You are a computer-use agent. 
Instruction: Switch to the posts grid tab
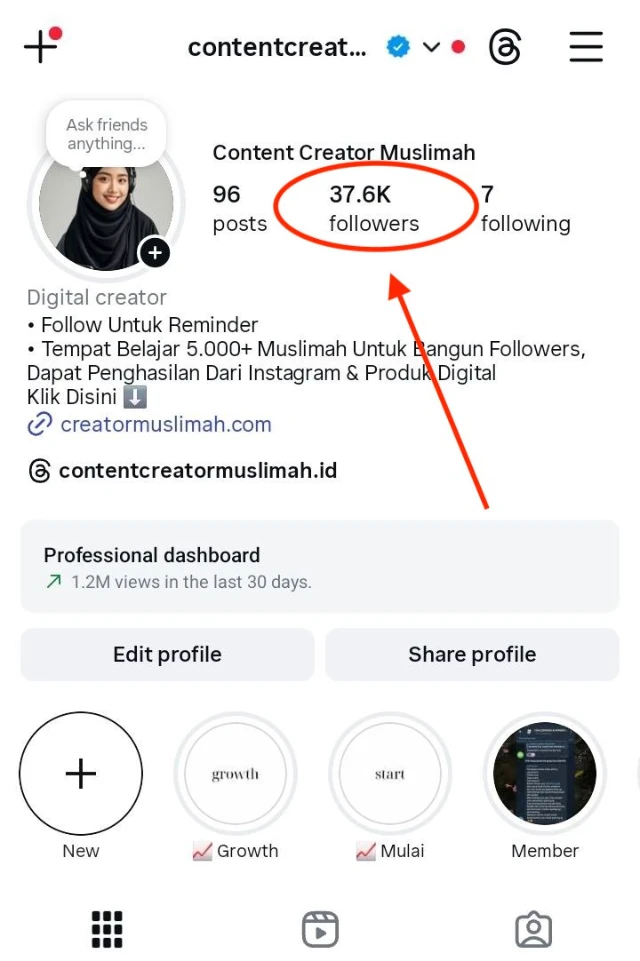107,929
